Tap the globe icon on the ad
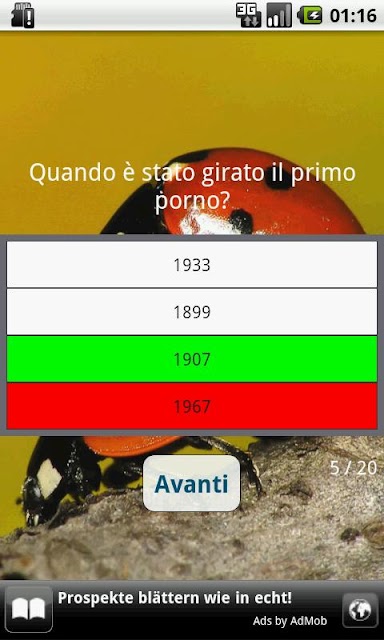Viewport: 384px width, 640px height. [x=360, y=610]
